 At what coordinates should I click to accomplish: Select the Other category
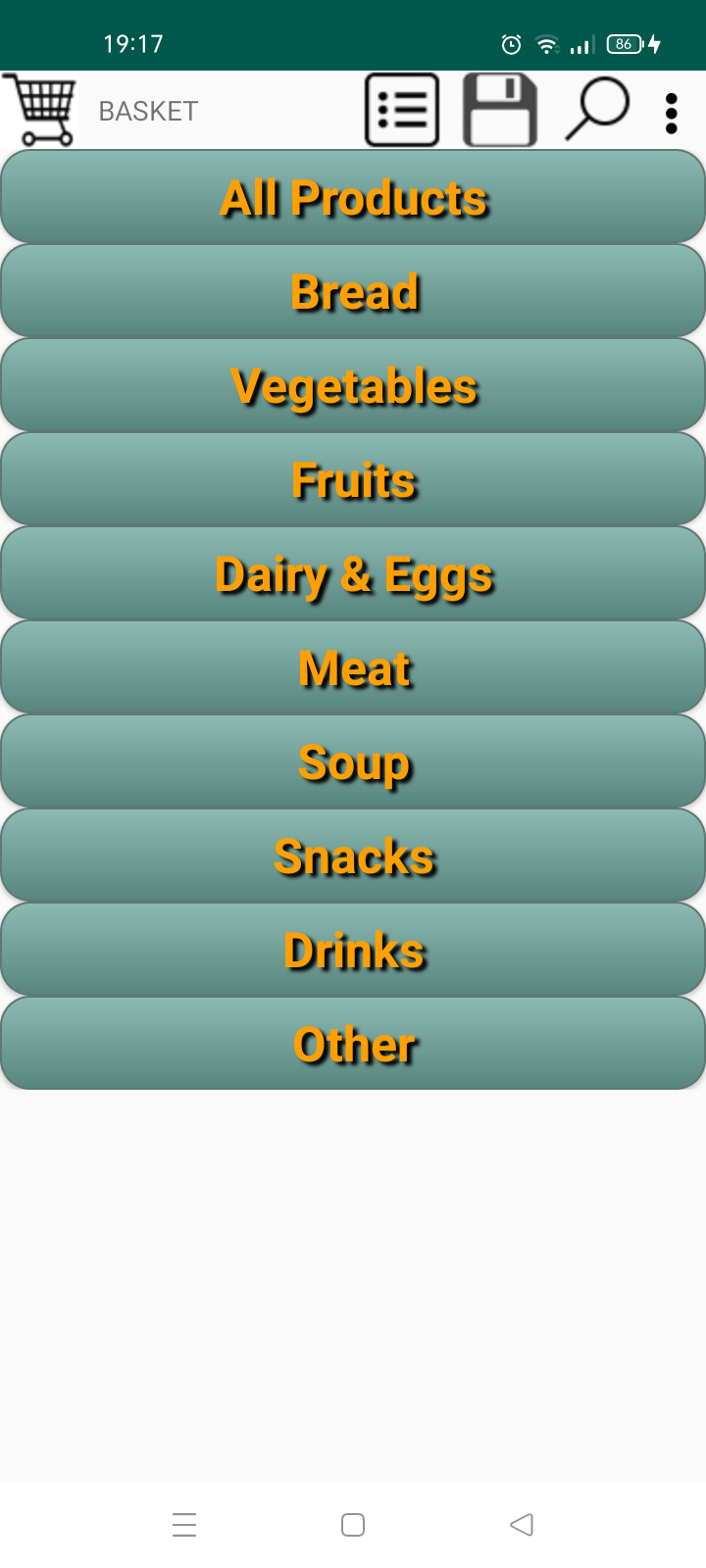click(x=353, y=1044)
